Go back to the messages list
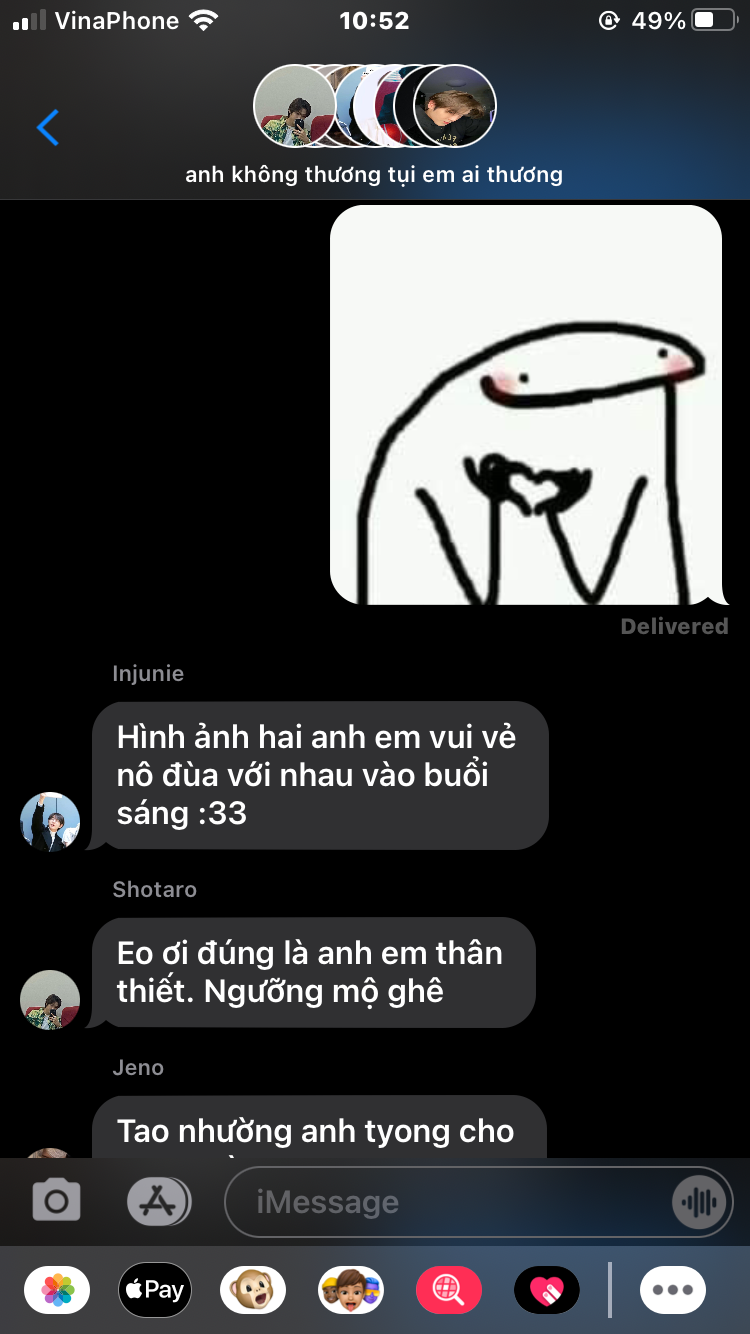Viewport: 750px width, 1334px height. 48,128
